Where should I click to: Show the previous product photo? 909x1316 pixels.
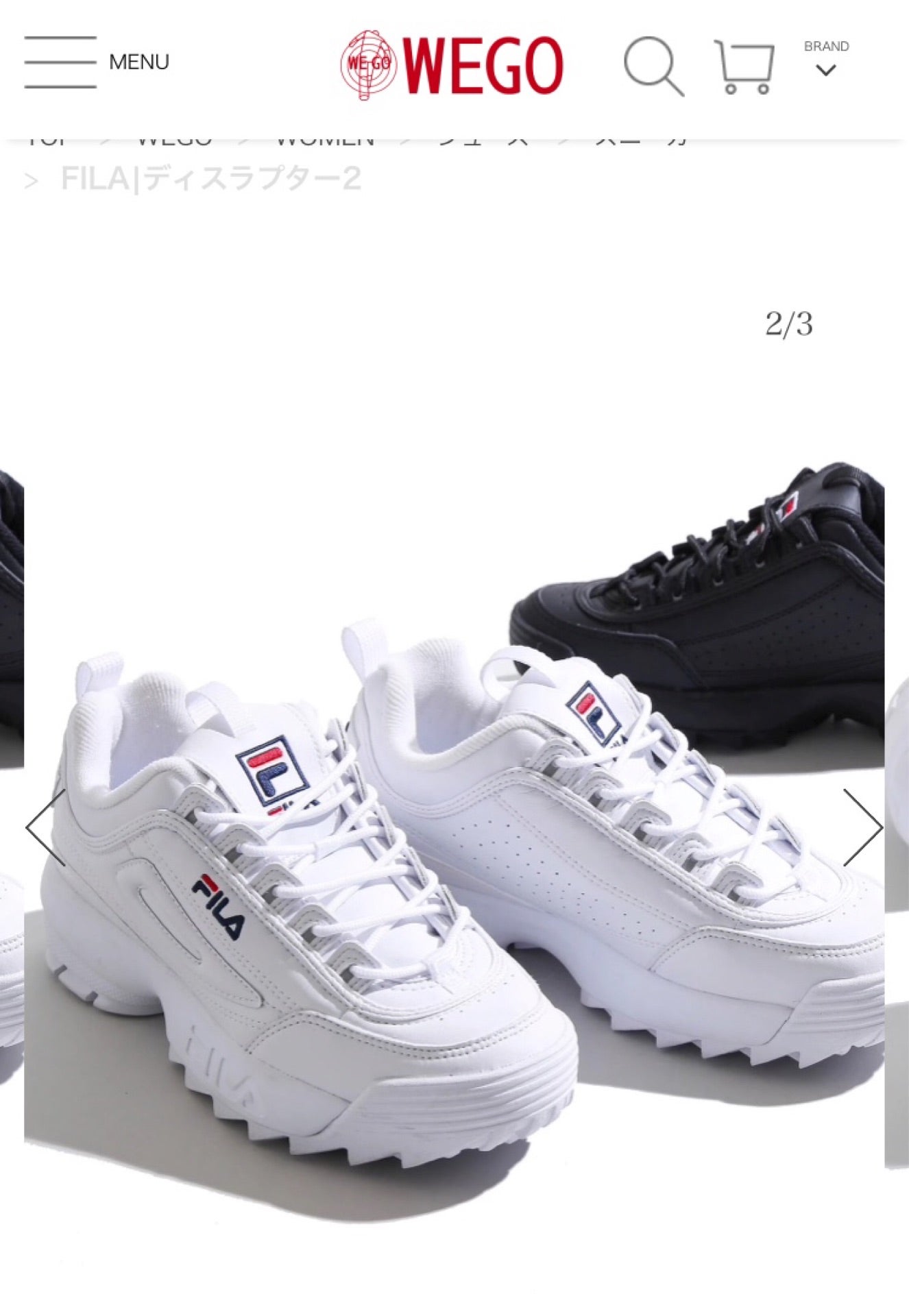click(46, 827)
